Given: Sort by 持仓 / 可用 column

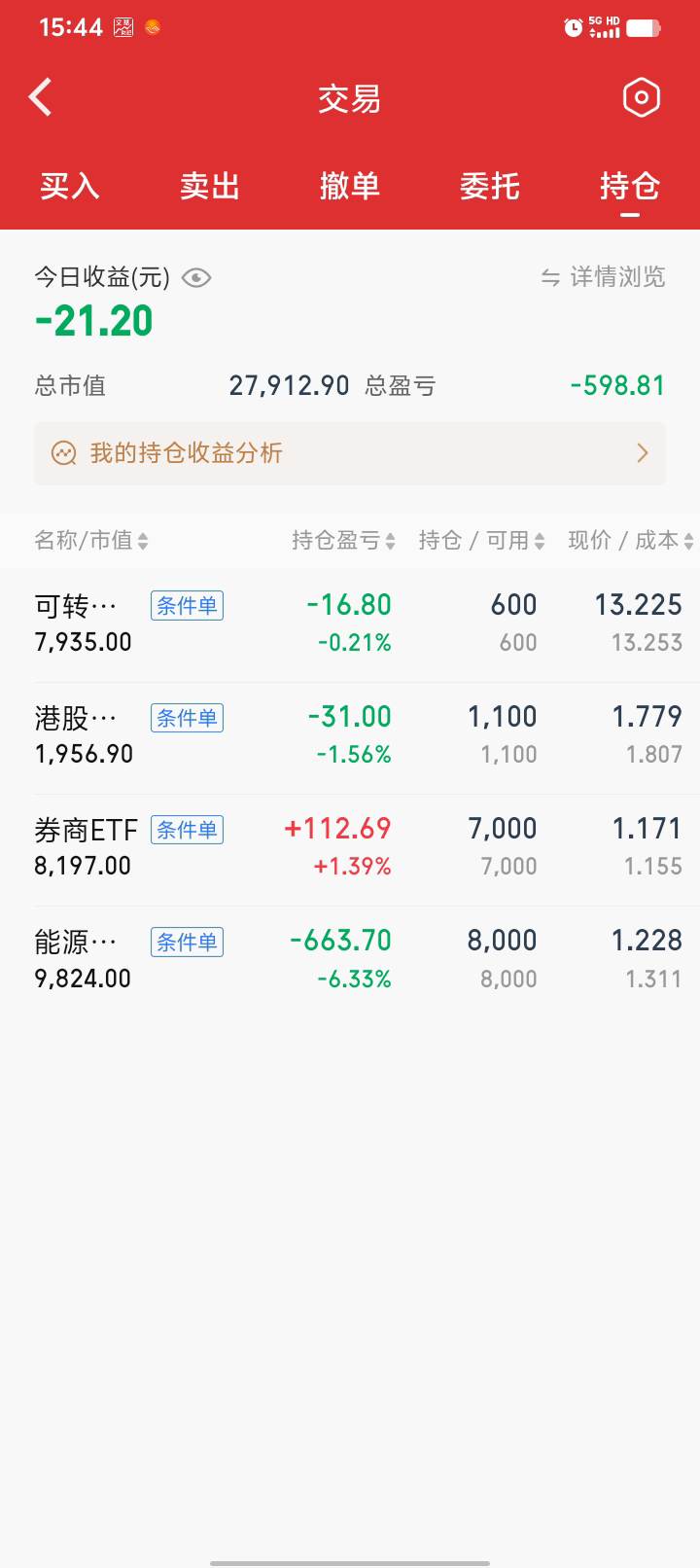Looking at the screenshot, I should tap(481, 541).
